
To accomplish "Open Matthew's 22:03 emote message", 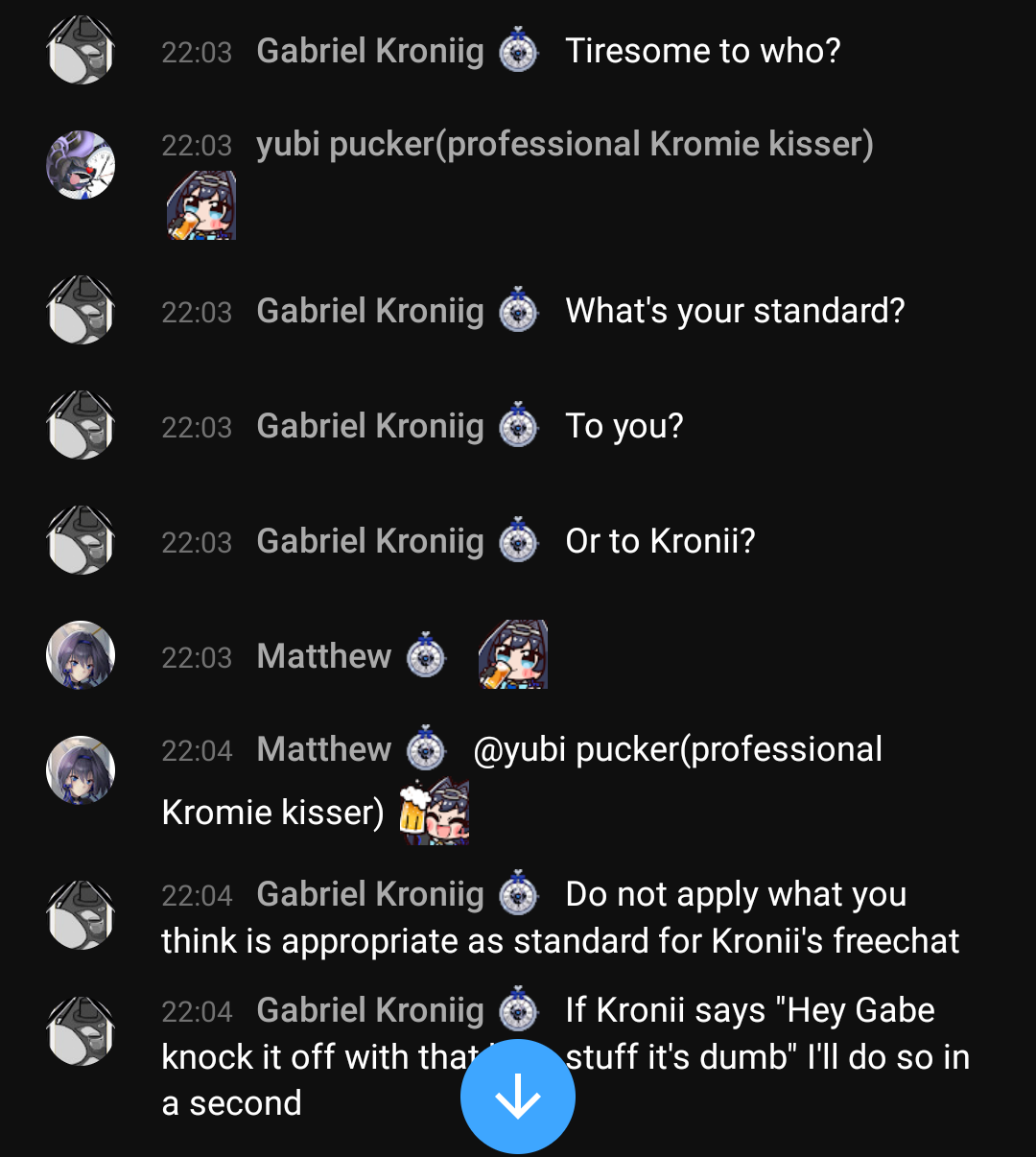I will [512, 655].
